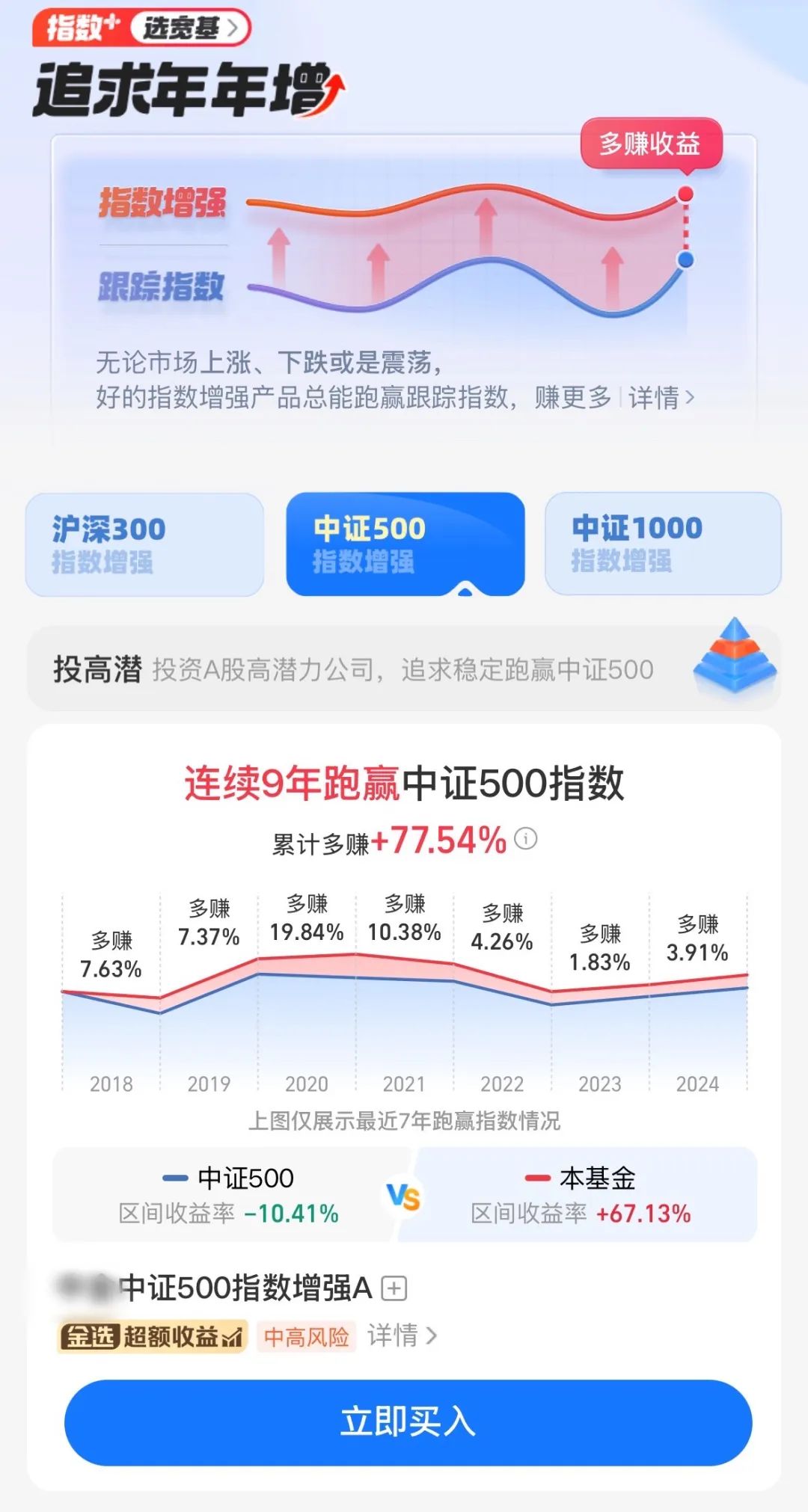Open 详情 next to 中高风险 tag
The image size is (808, 1512).
click(x=402, y=1336)
